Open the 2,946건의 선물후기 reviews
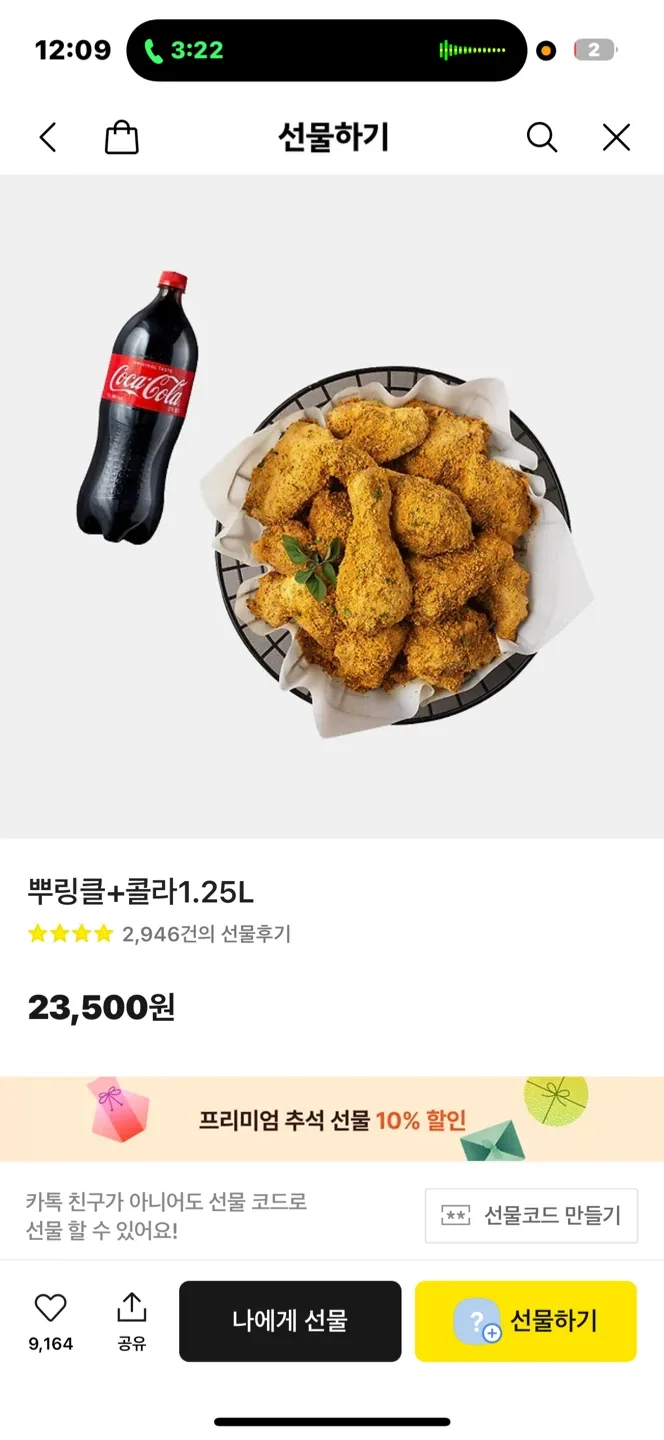Screen dimensions: 664x1440 tap(206, 934)
